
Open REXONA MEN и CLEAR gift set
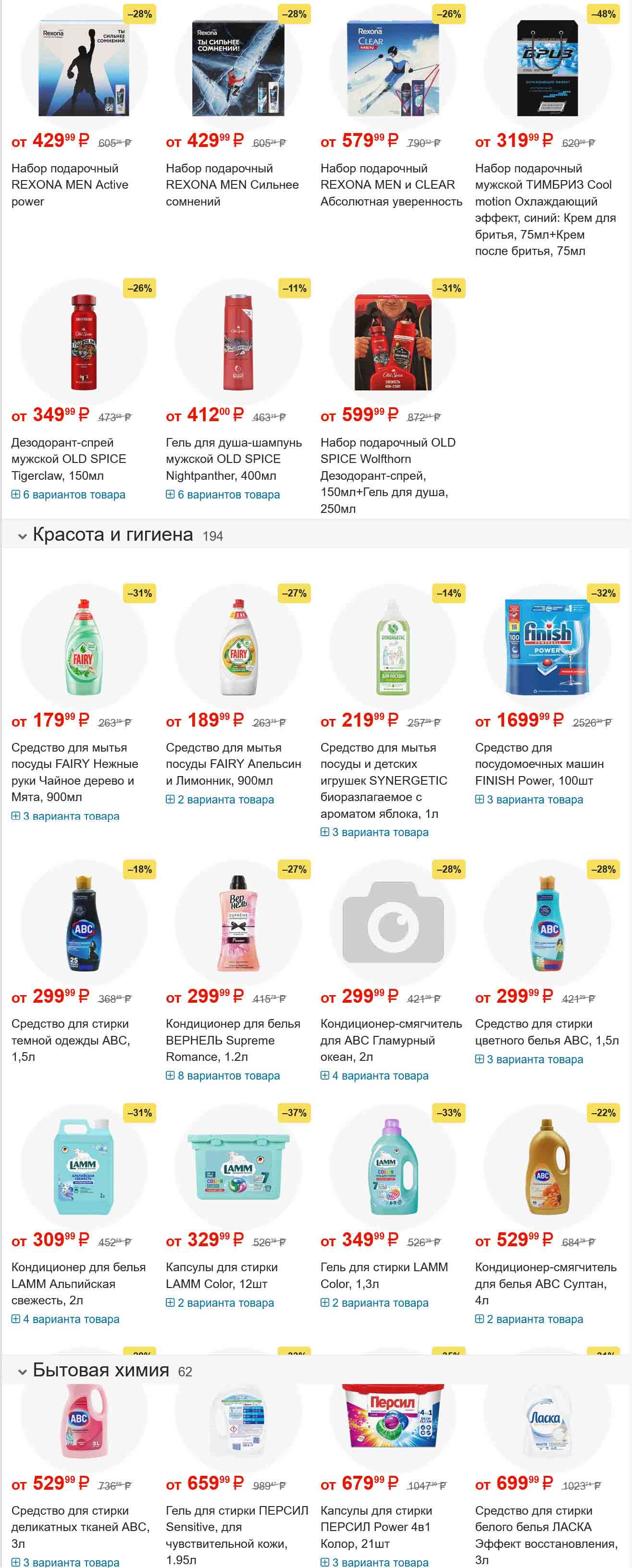pyautogui.click(x=391, y=184)
